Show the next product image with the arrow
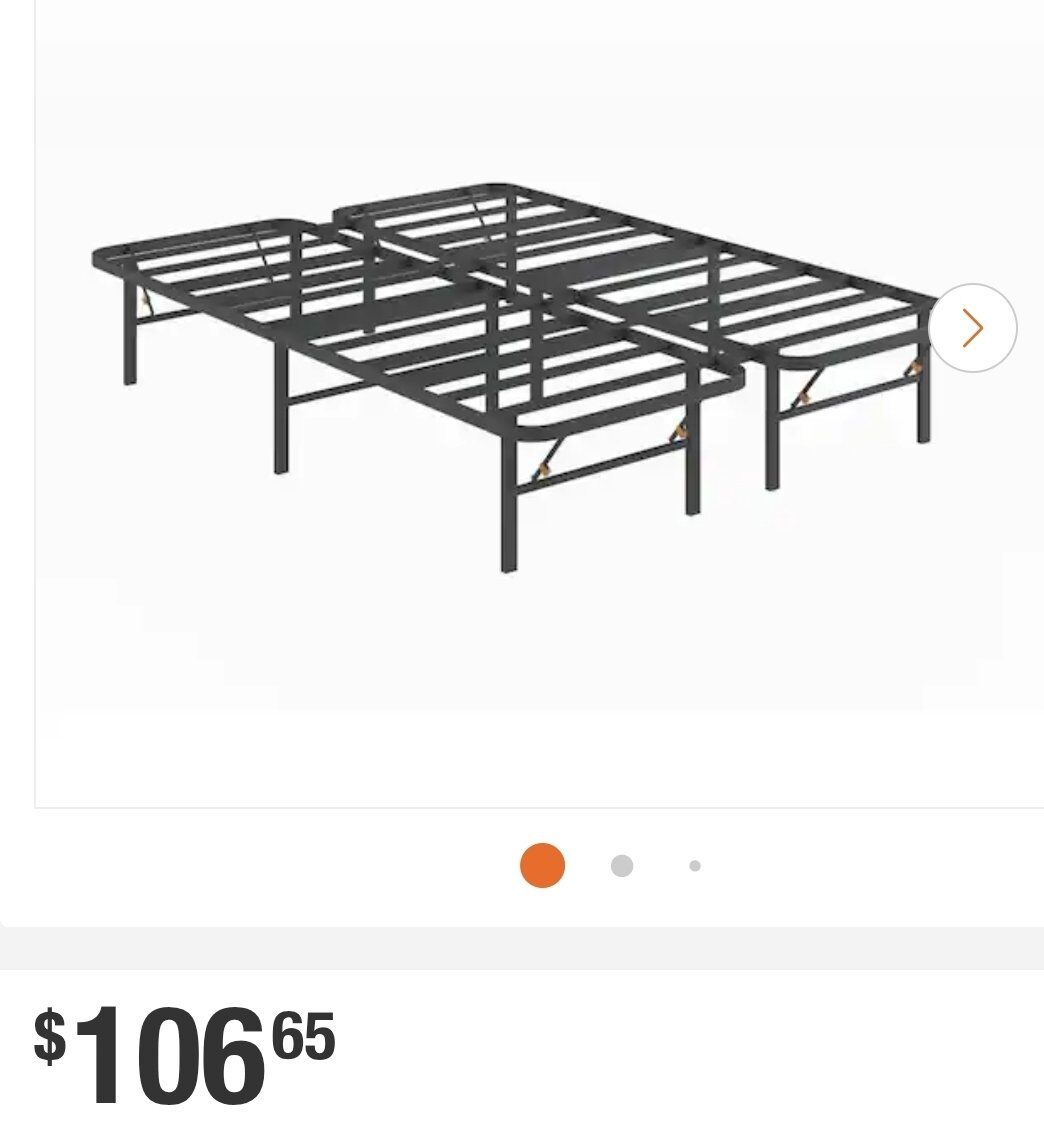This screenshot has width=1044, height=1126. tap(972, 328)
